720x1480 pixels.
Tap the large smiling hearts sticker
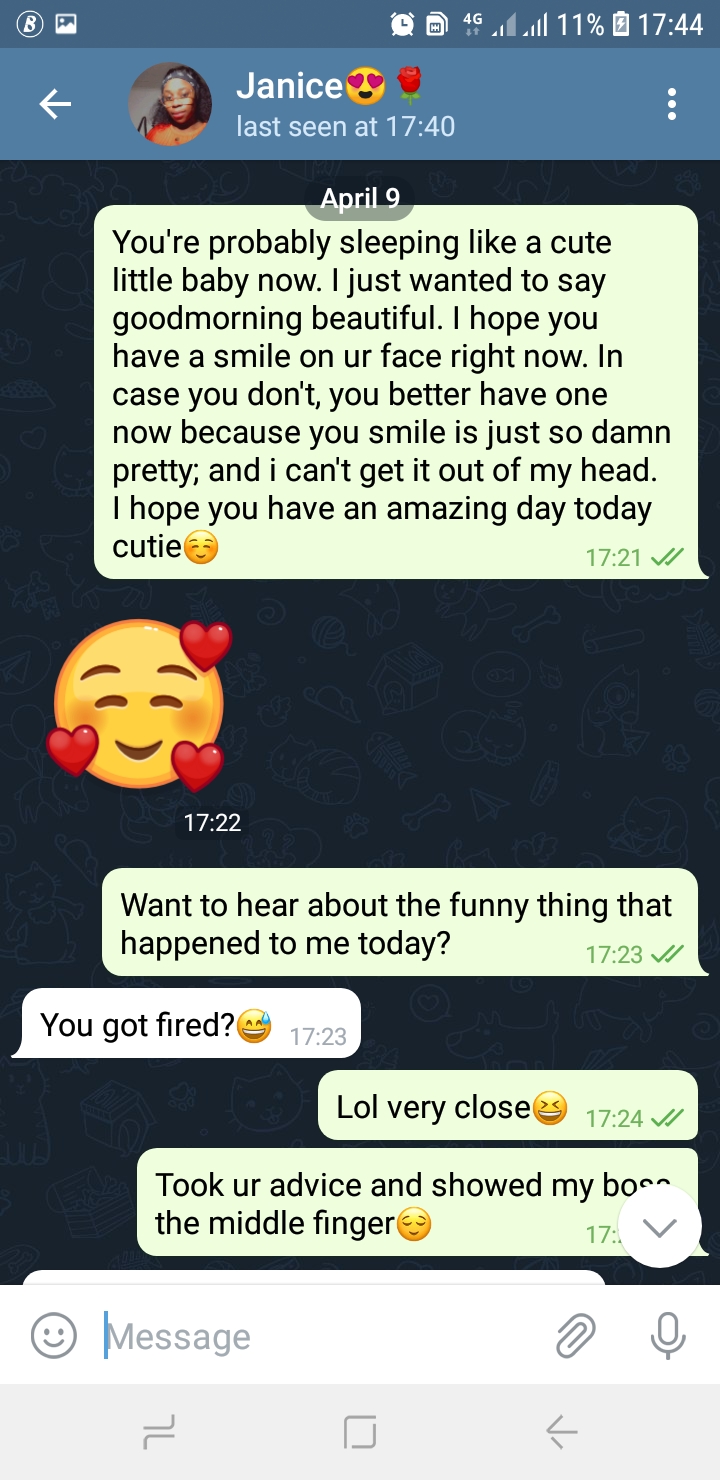pos(138,705)
